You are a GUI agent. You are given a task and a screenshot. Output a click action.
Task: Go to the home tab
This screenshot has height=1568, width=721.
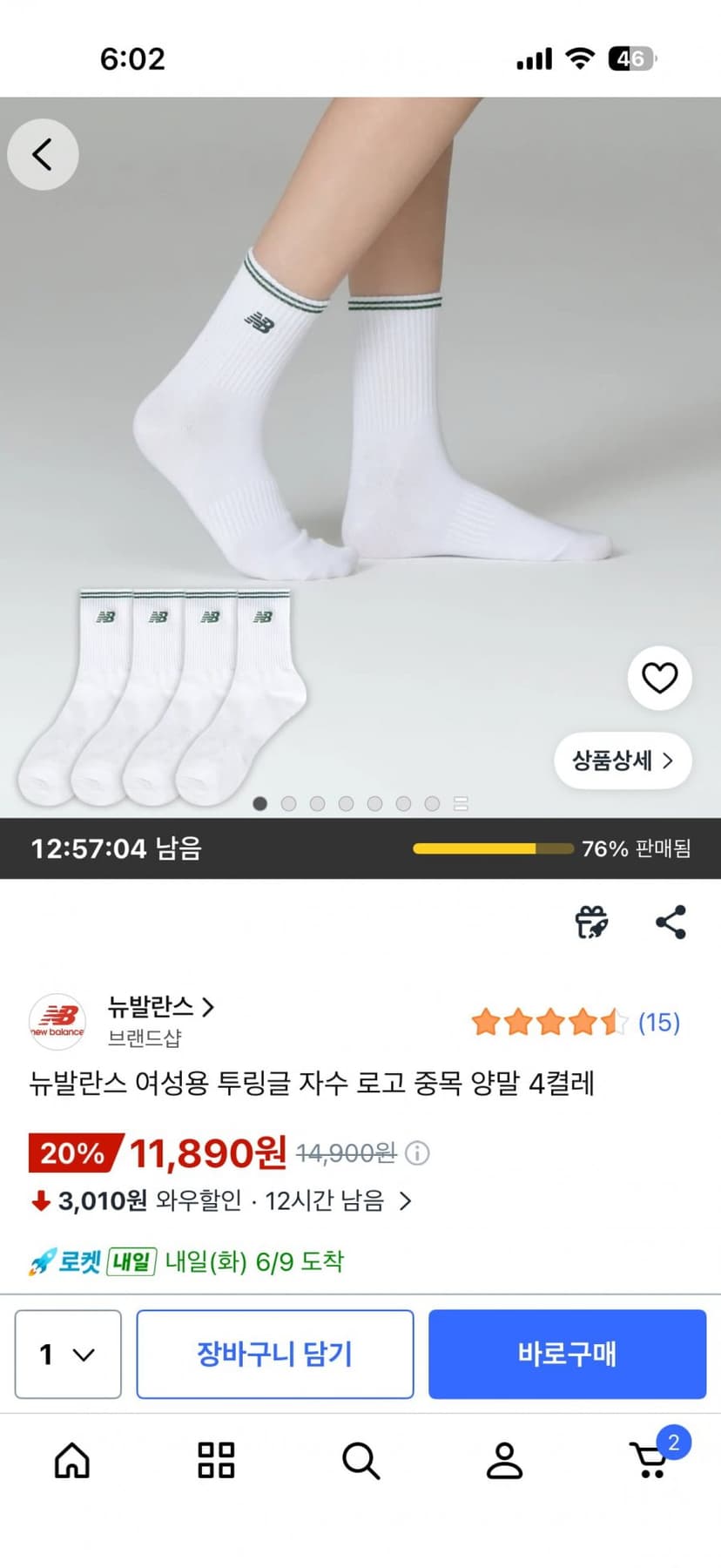pyautogui.click(x=72, y=1461)
